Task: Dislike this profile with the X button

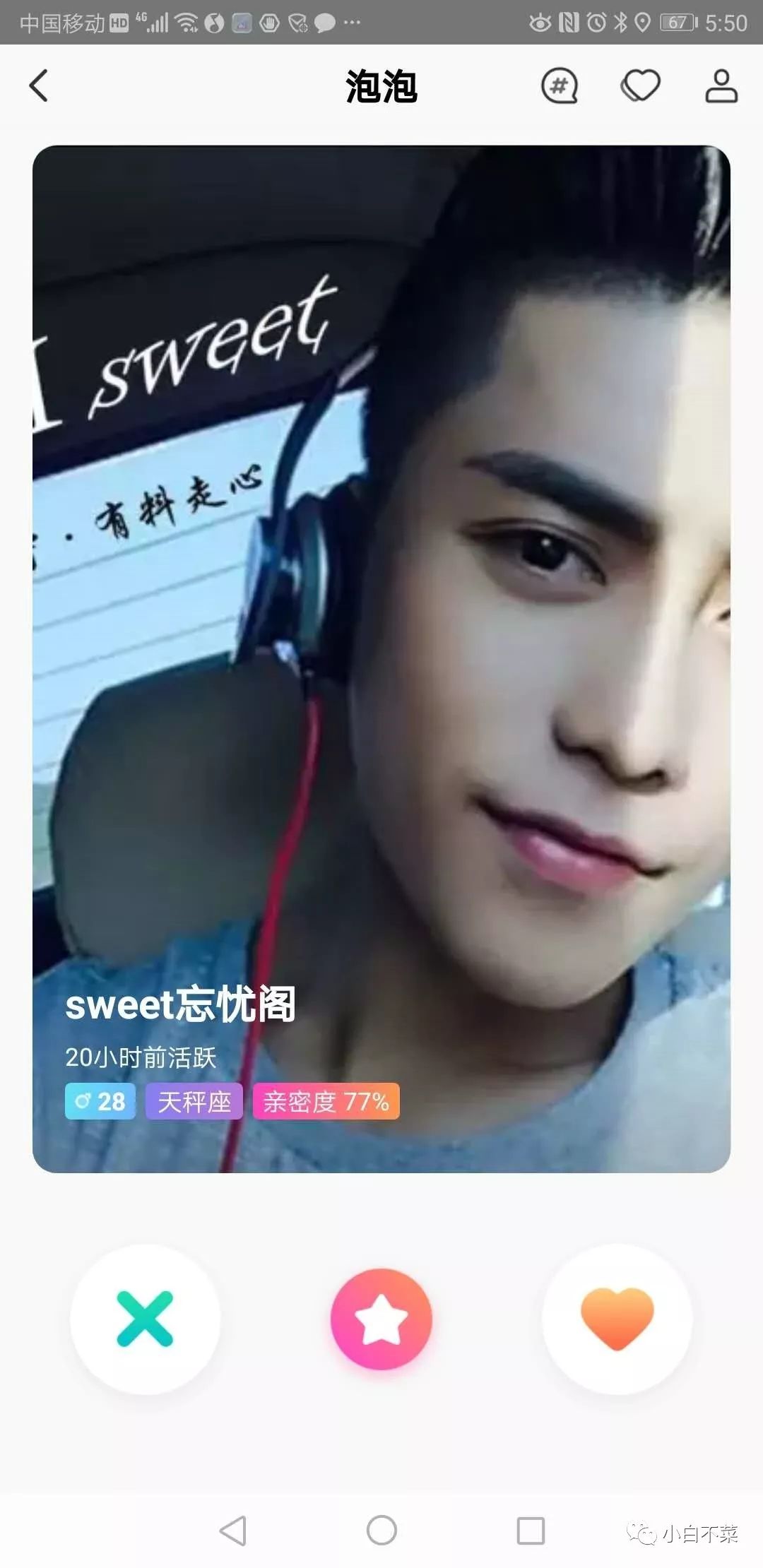Action: click(x=145, y=1319)
